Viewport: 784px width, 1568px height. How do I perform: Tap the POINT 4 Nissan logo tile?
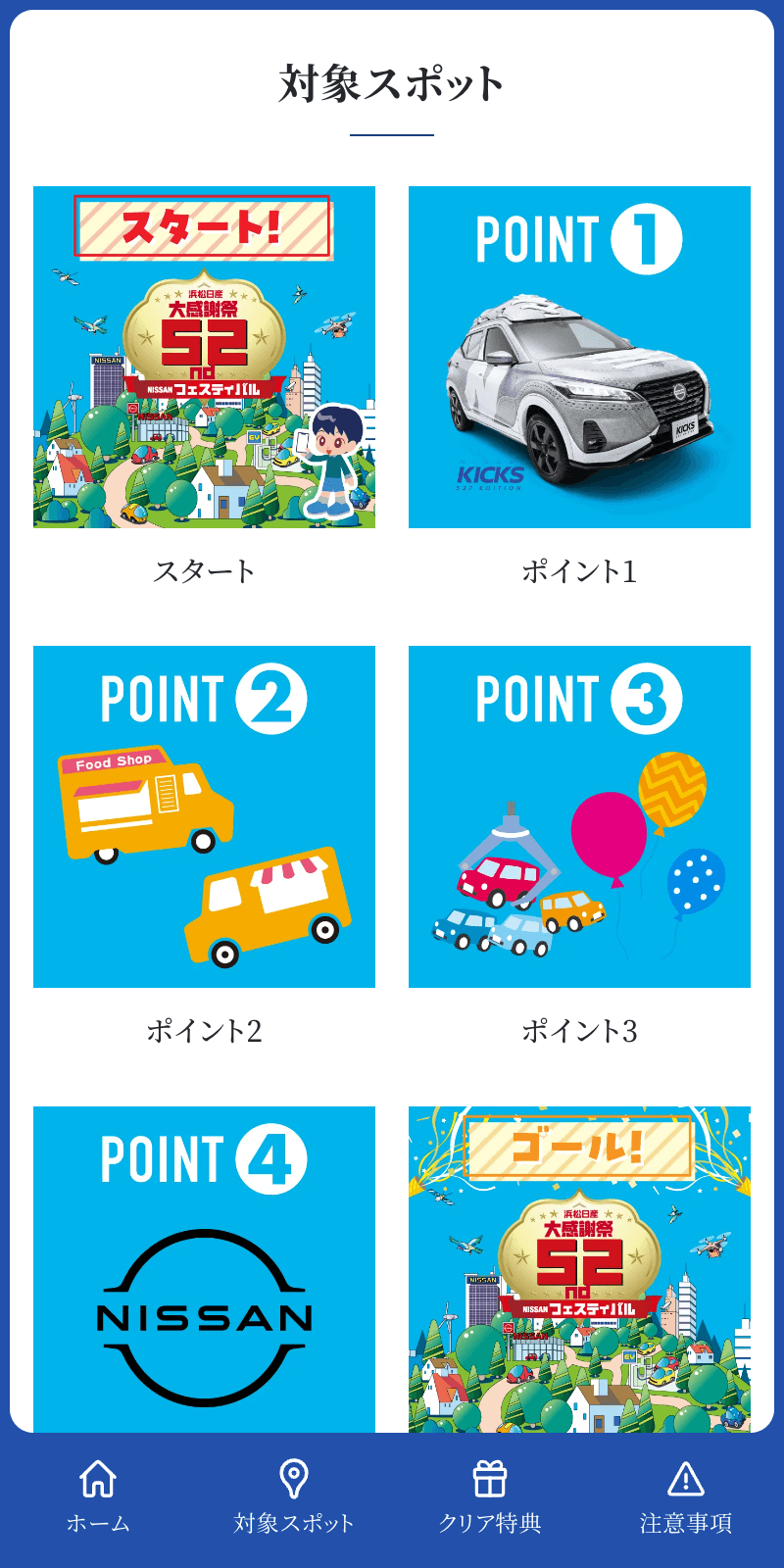click(x=204, y=1269)
